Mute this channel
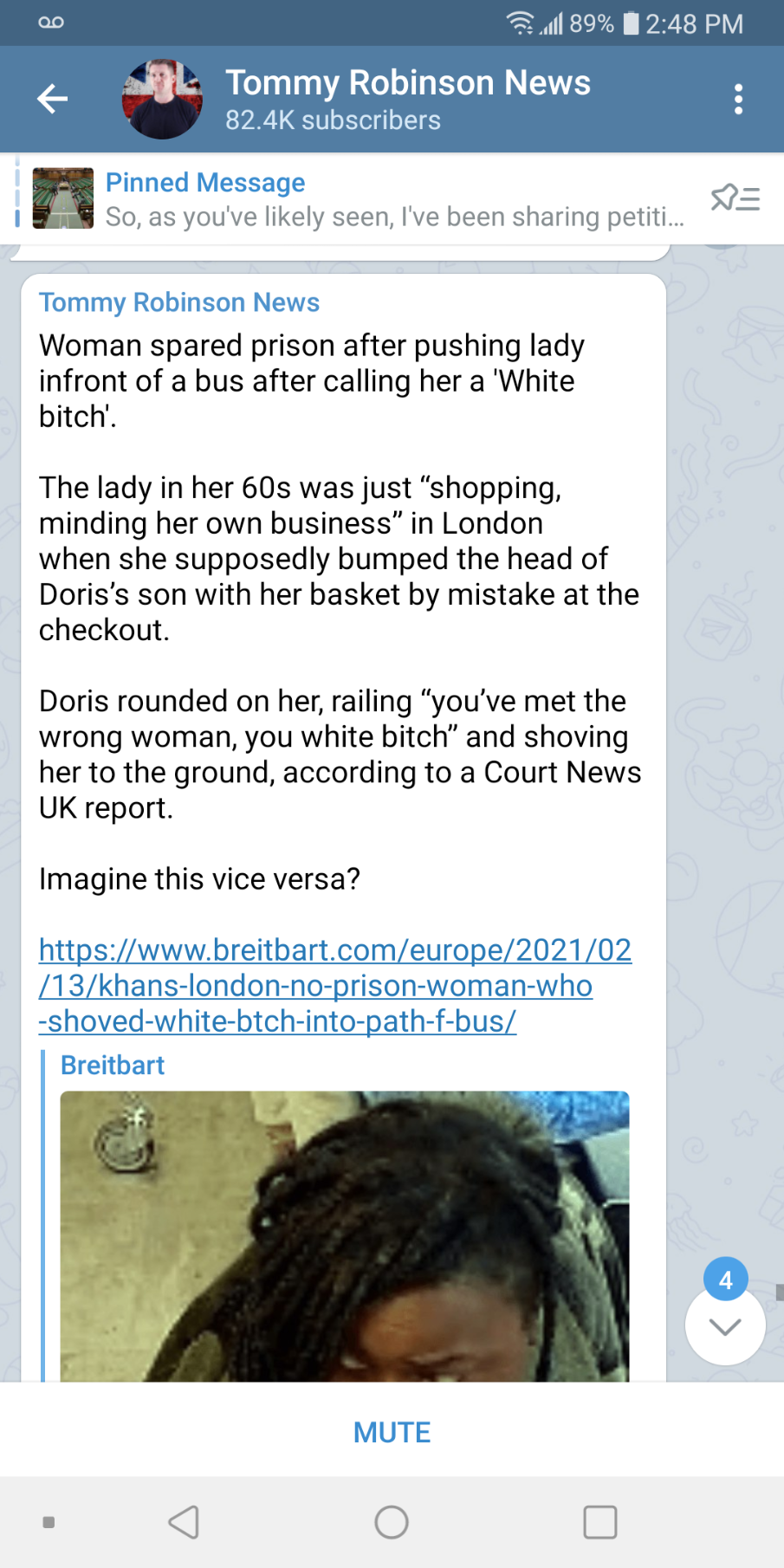784x1568 pixels. [392, 1432]
